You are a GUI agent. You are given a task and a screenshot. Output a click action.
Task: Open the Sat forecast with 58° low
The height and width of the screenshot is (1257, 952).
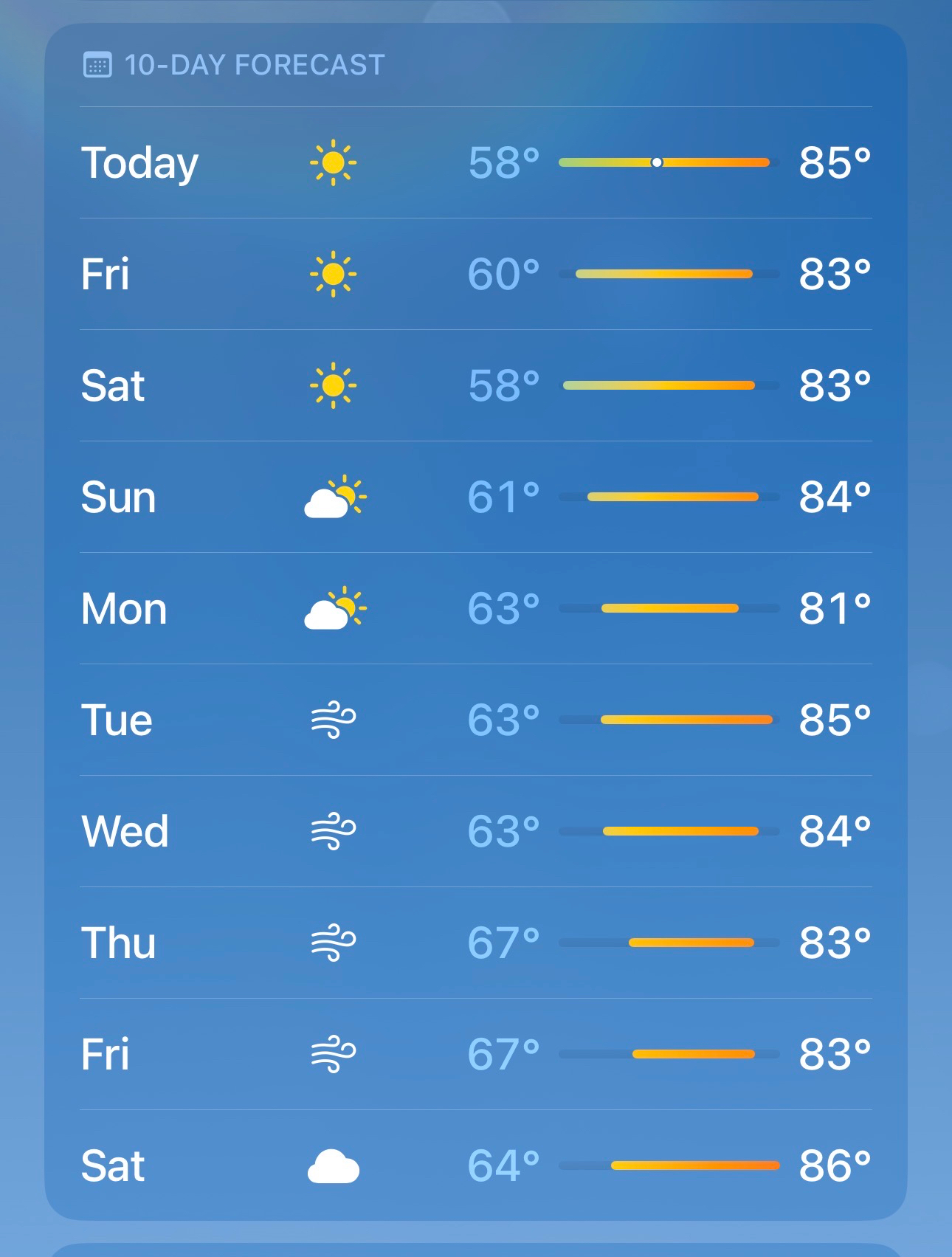click(x=475, y=385)
